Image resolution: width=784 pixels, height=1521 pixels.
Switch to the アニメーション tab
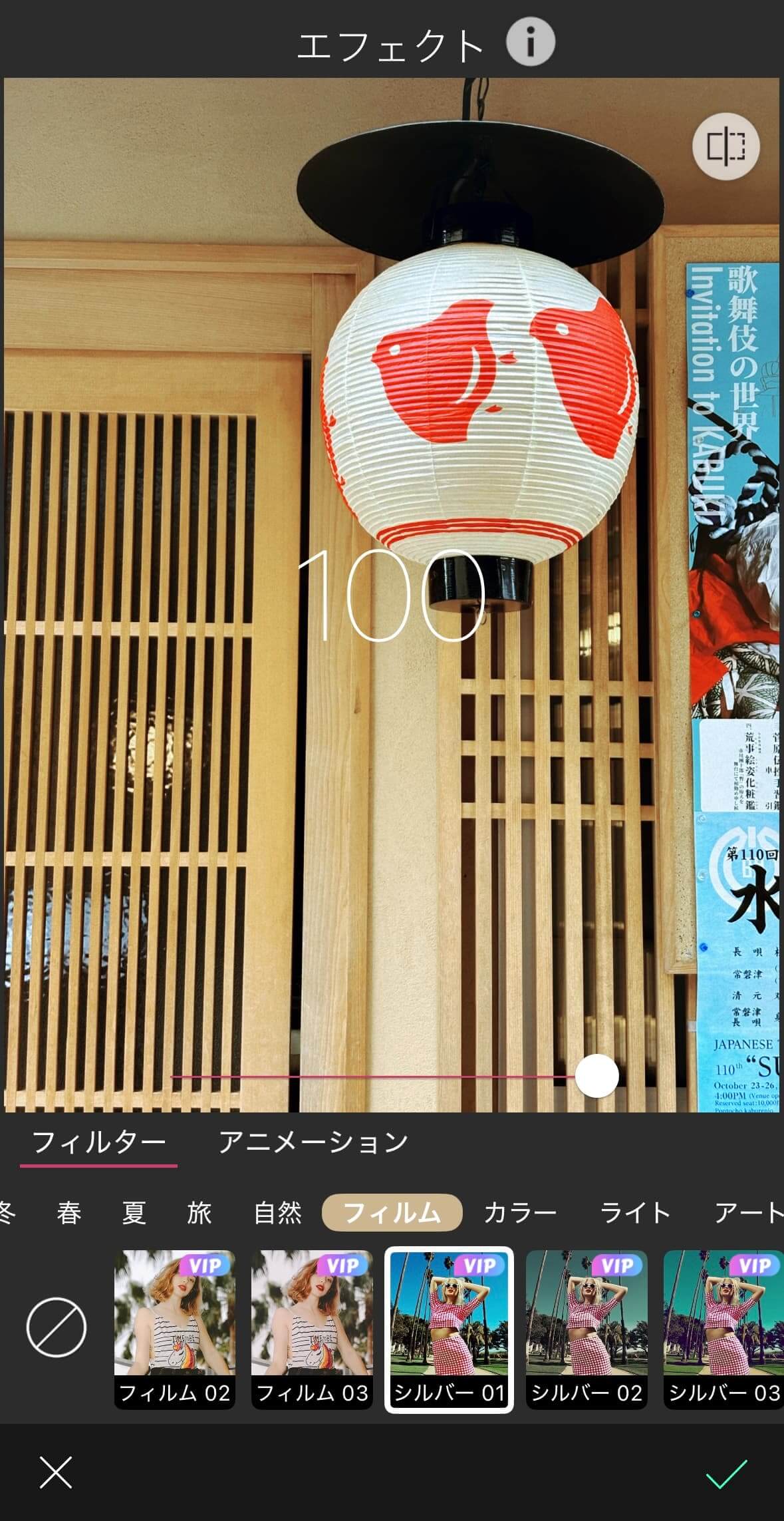313,1142
